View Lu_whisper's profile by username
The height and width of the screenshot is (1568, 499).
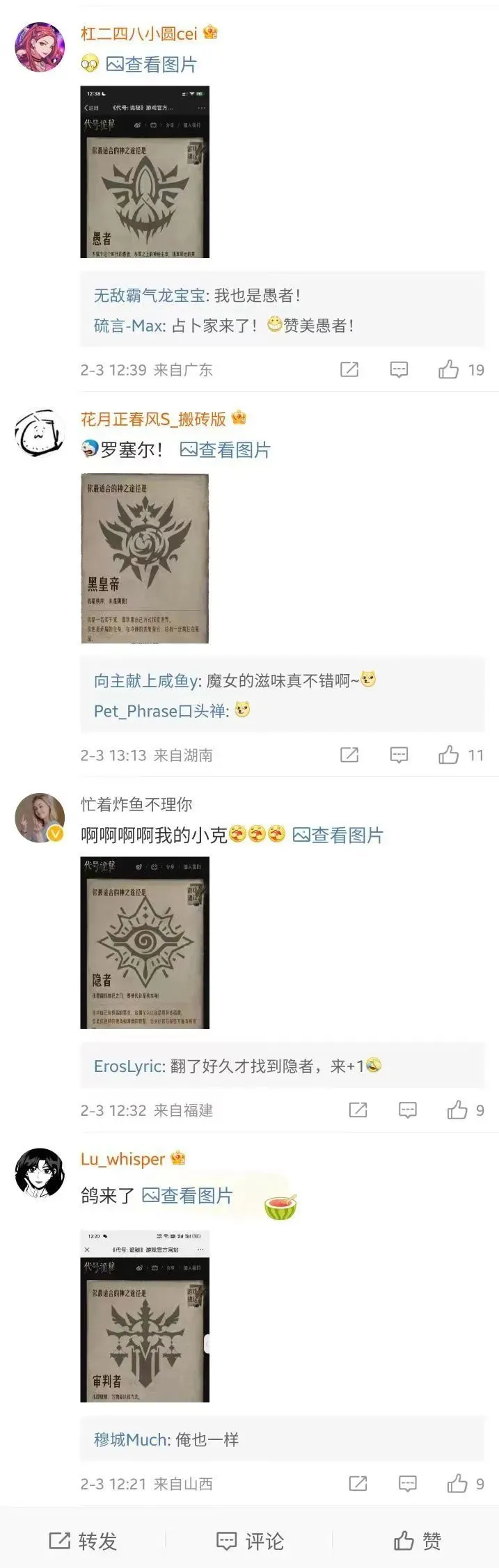(122, 1158)
